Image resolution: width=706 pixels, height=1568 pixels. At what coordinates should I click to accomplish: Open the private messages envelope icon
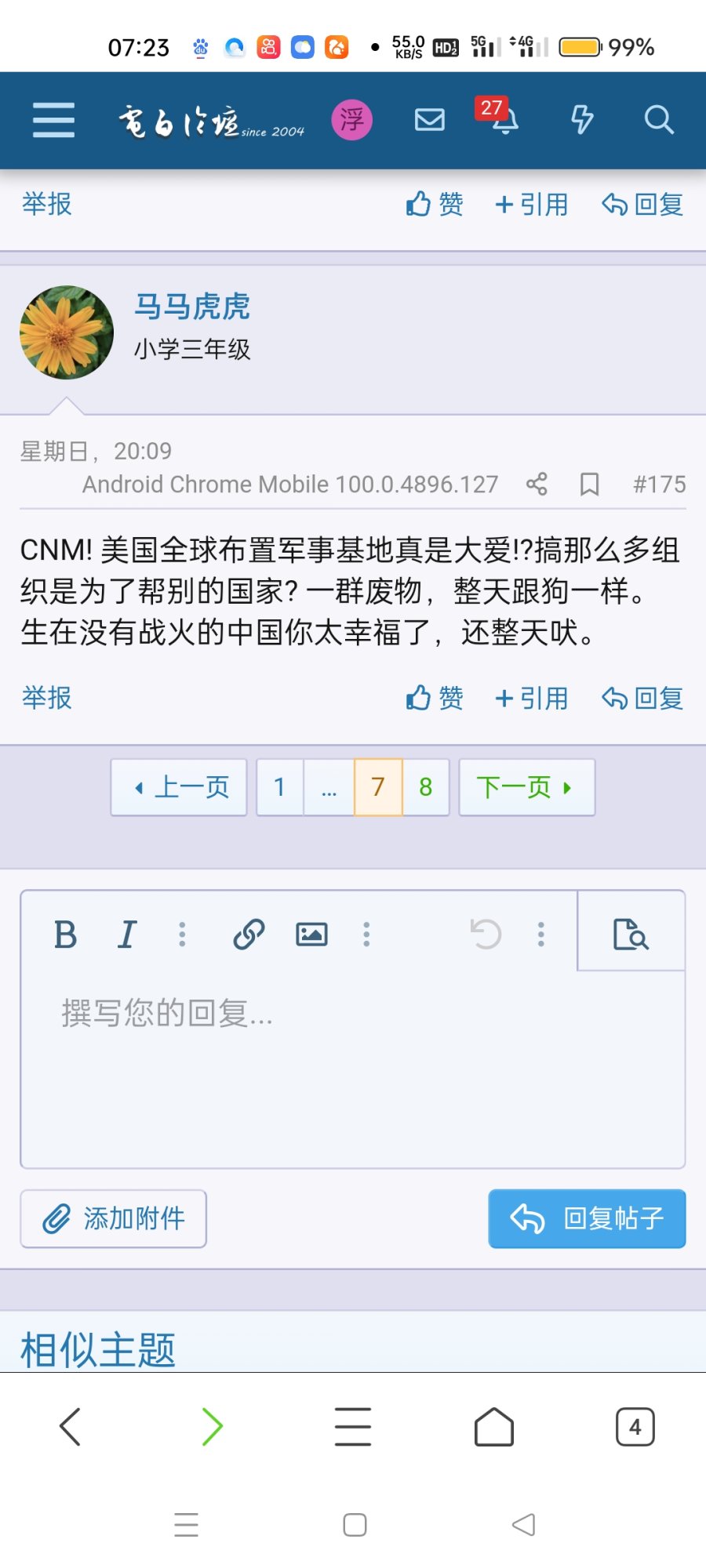pyautogui.click(x=428, y=119)
